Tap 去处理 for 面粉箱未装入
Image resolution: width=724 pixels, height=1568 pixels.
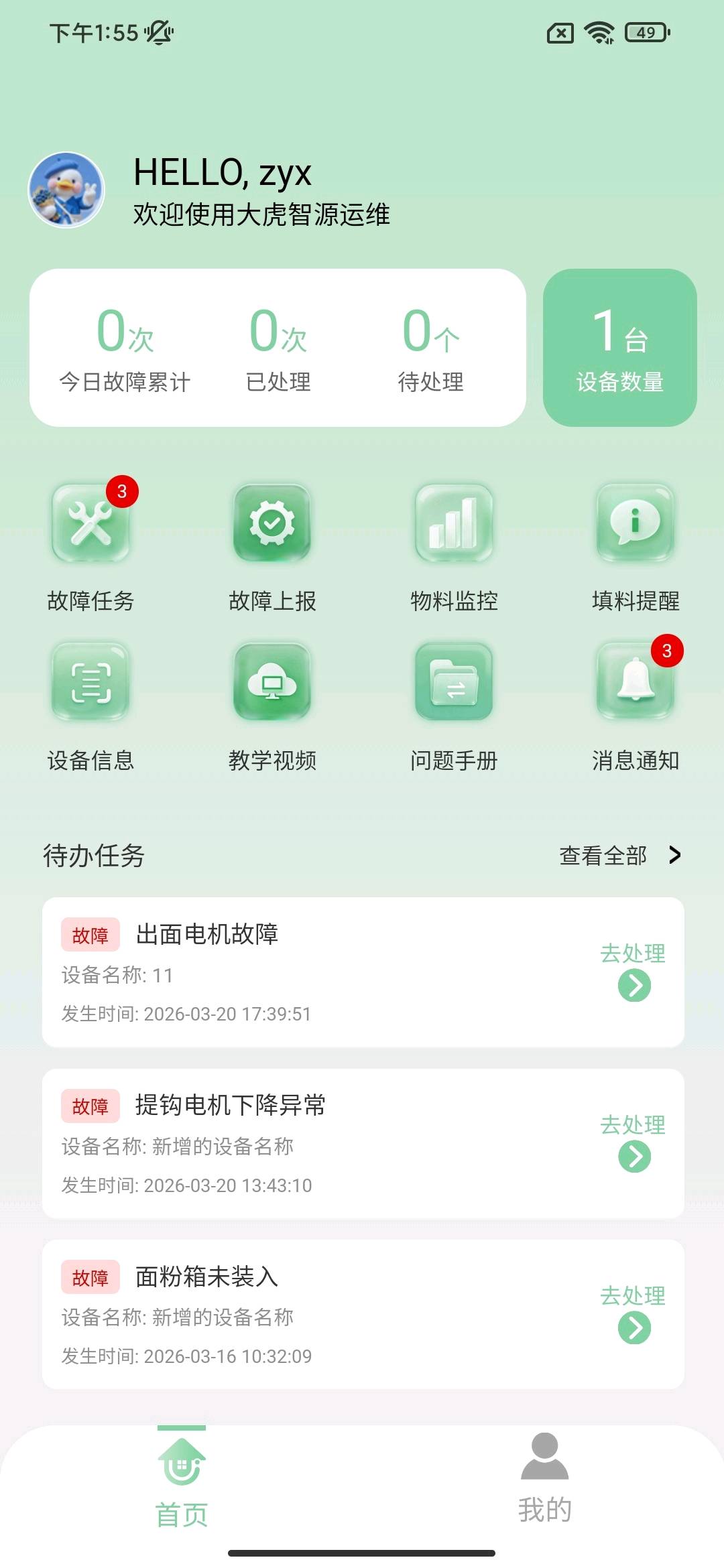[x=633, y=1313]
